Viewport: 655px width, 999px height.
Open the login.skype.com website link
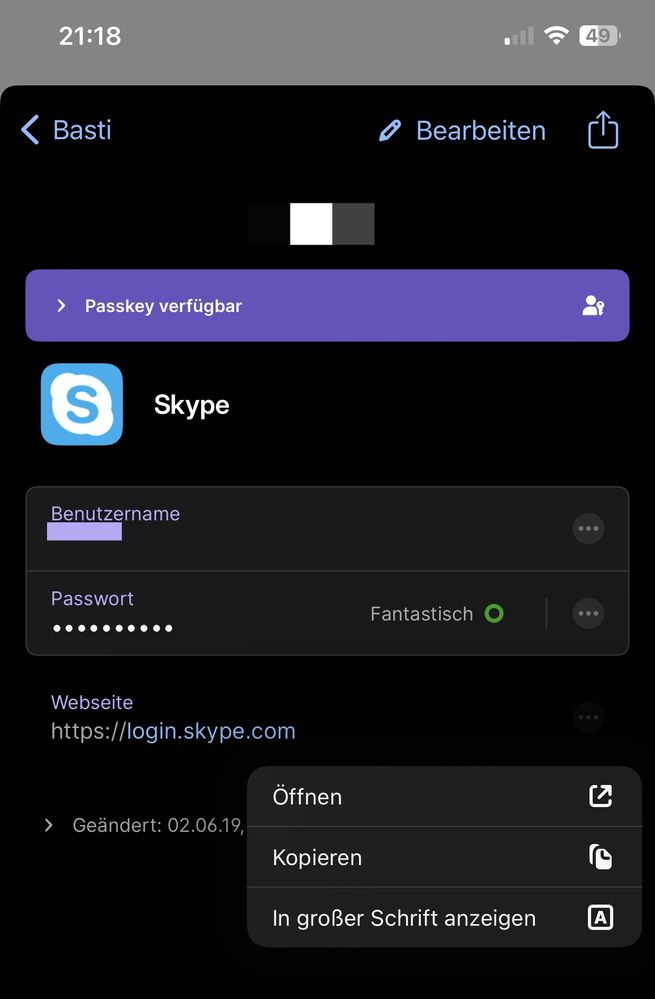pos(173,731)
